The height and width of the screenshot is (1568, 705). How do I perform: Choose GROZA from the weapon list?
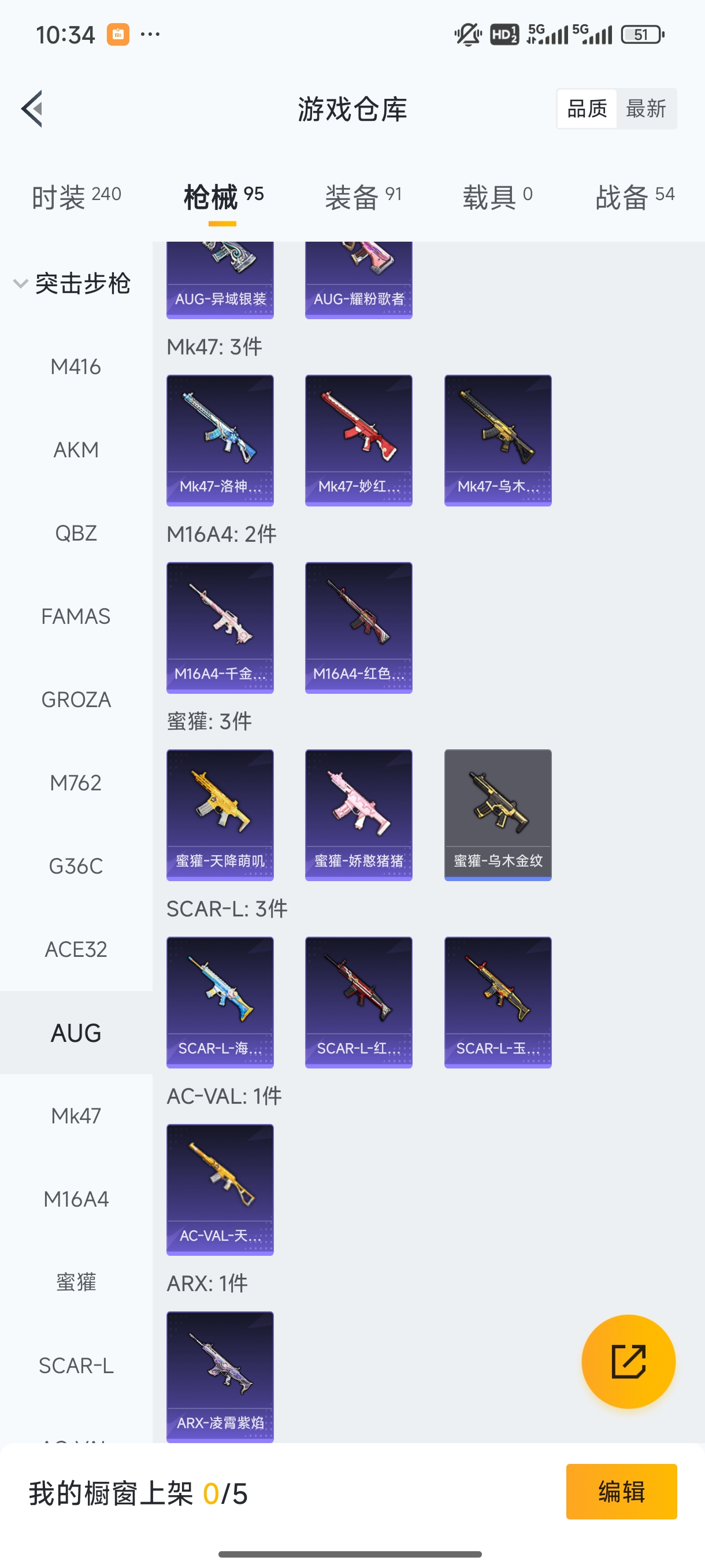pyautogui.click(x=76, y=700)
